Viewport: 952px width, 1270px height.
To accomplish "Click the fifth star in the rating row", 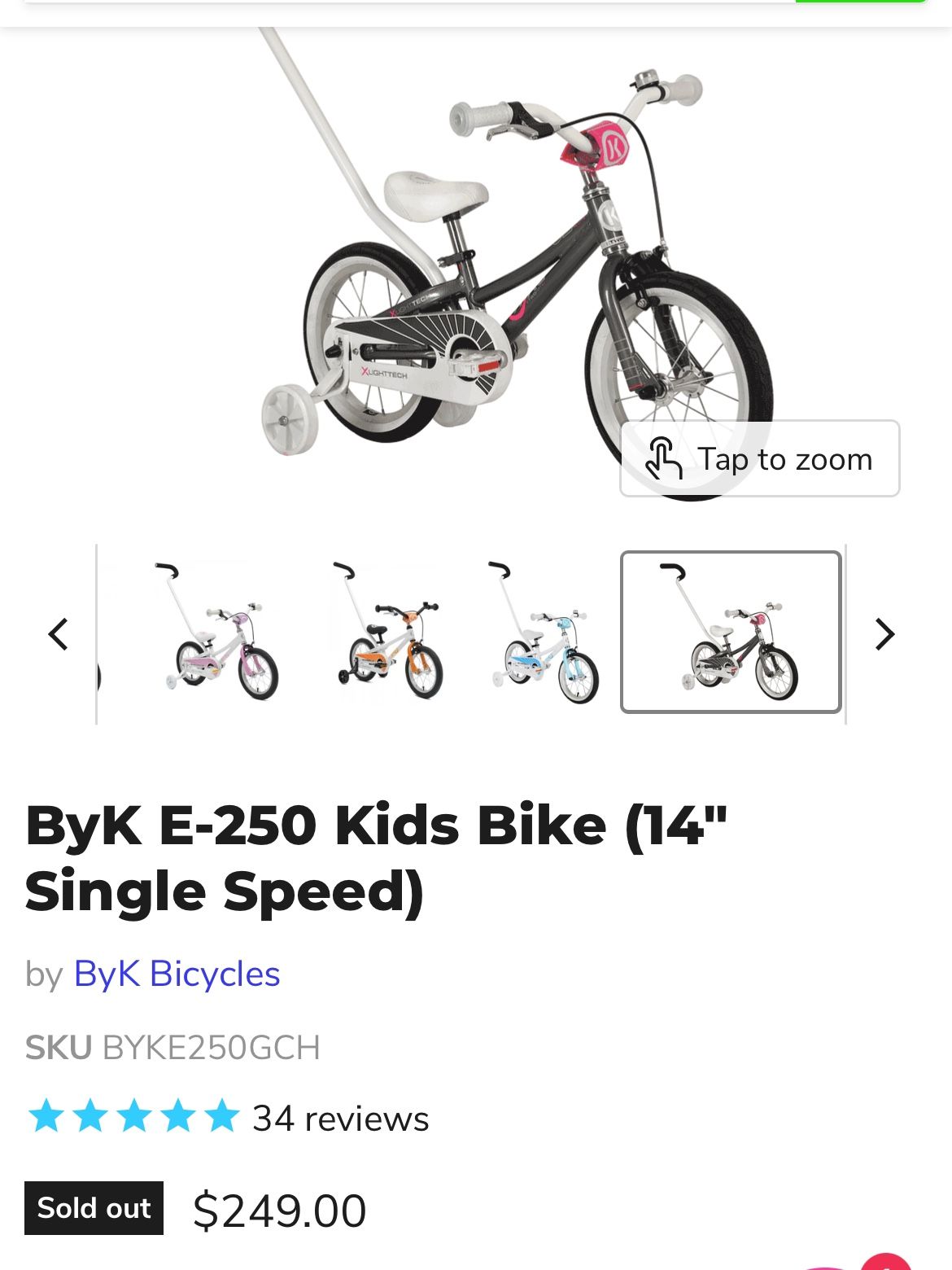I will click(x=219, y=1119).
